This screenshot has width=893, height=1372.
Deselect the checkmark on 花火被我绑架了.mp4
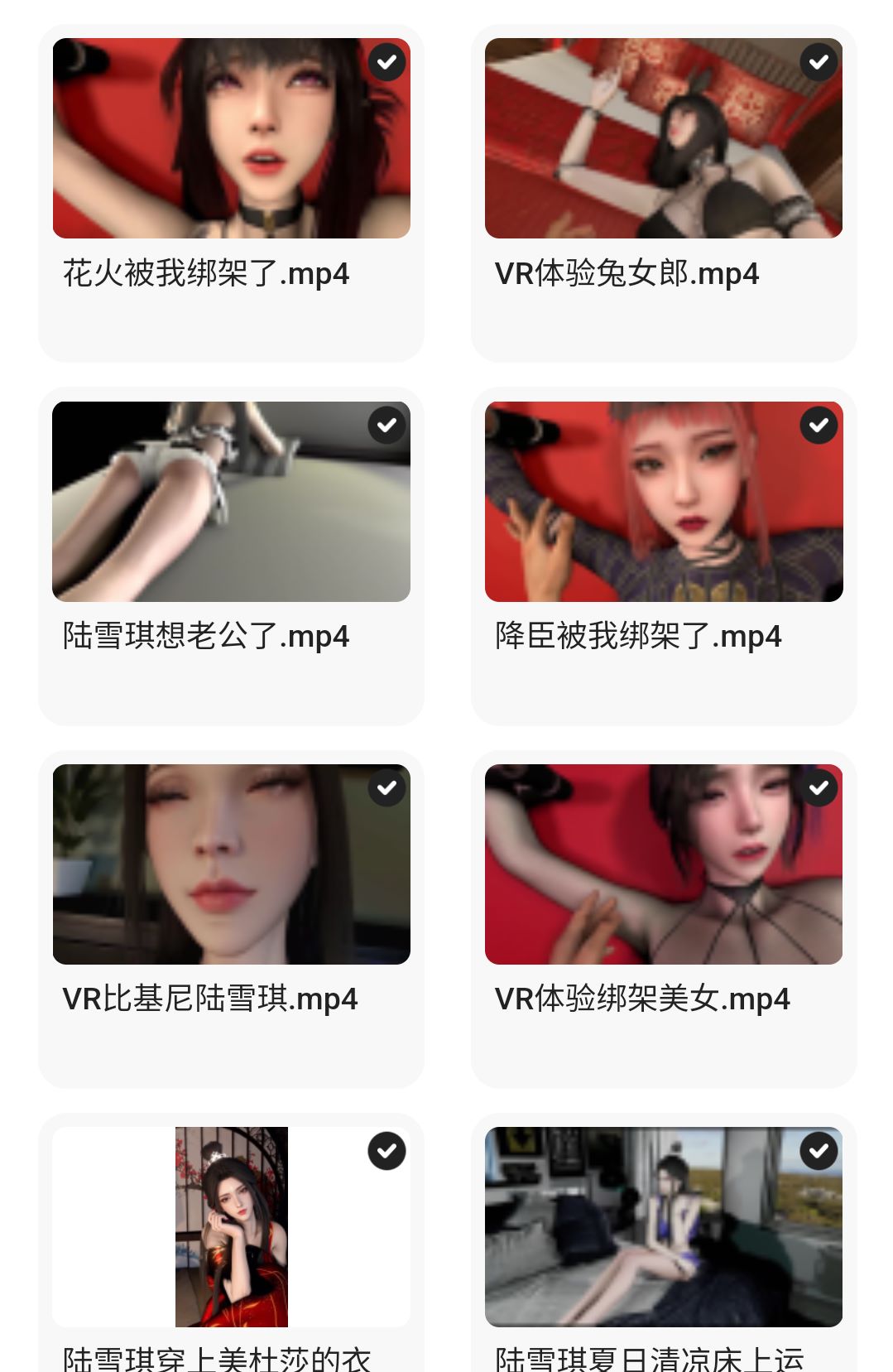[x=386, y=62]
